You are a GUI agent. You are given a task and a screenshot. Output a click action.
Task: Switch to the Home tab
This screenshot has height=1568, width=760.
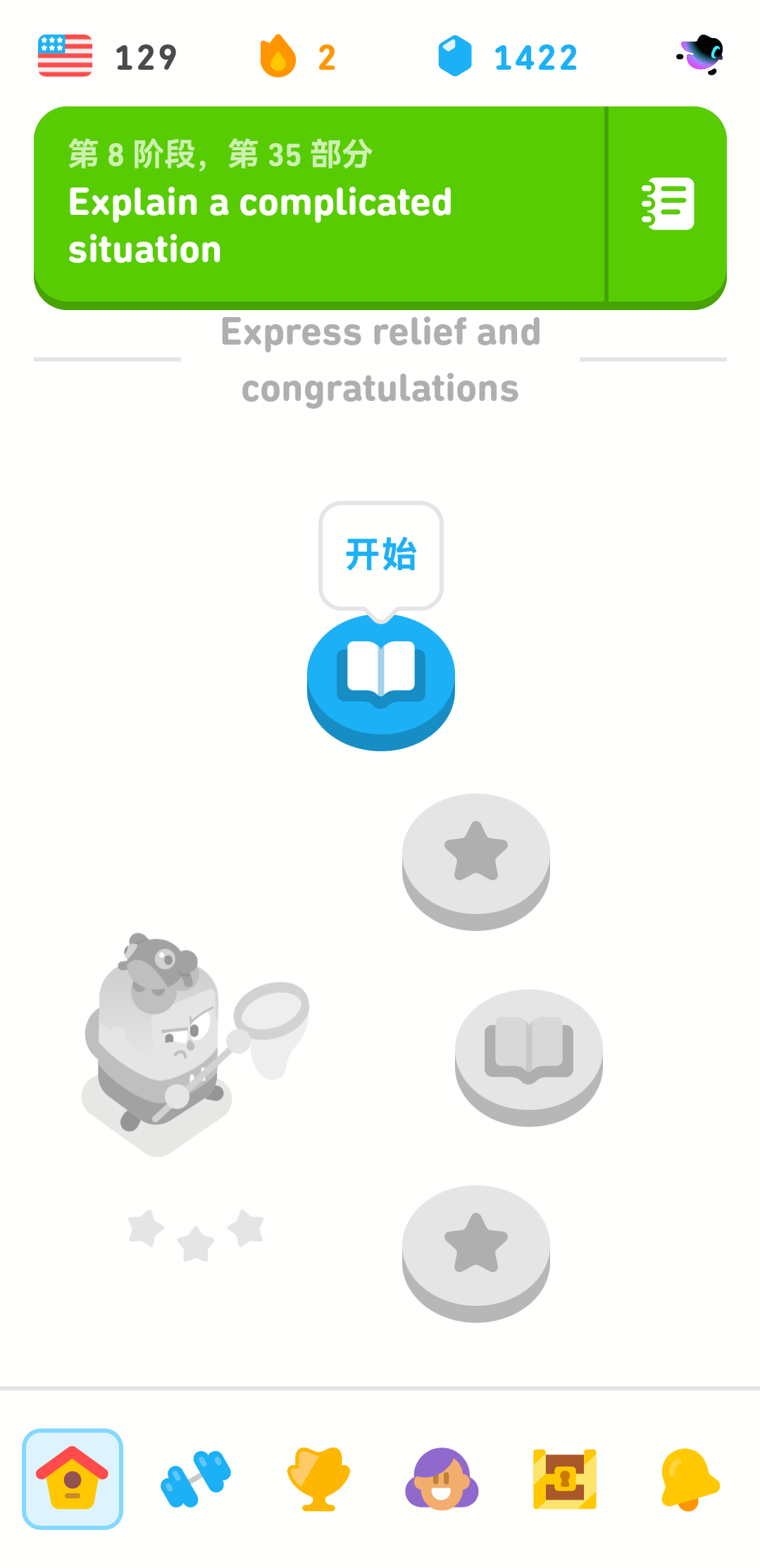[x=73, y=1479]
